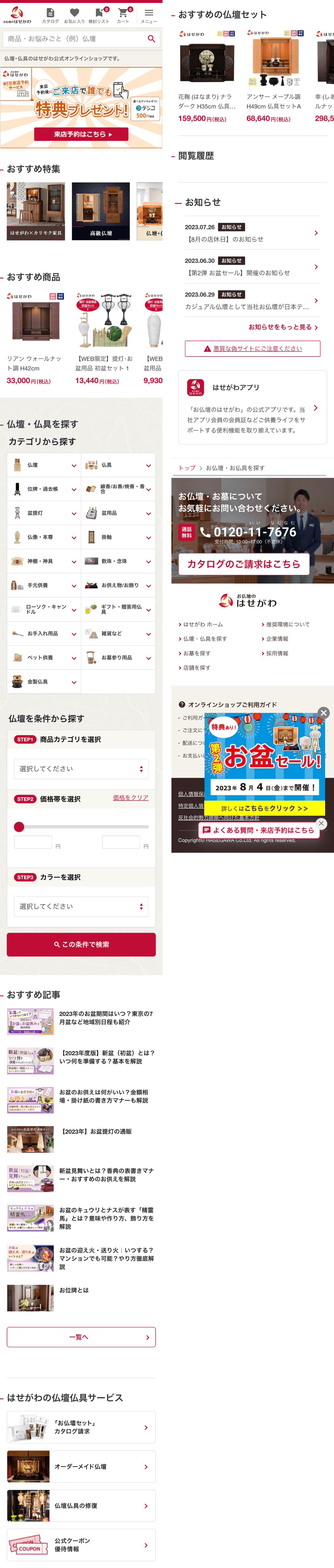
Task: Expand the 仏壇 category
Action: (x=44, y=465)
